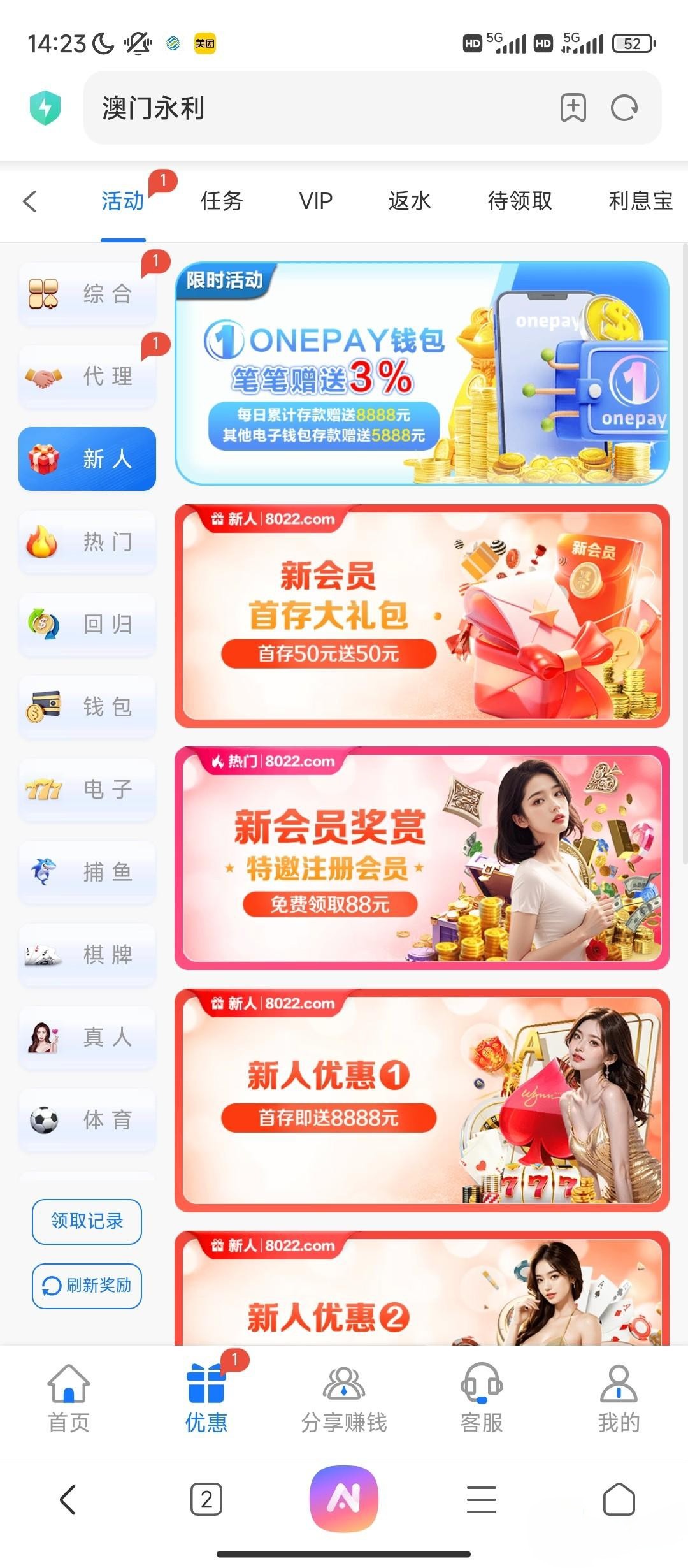Select the 代理 category

coord(87,377)
